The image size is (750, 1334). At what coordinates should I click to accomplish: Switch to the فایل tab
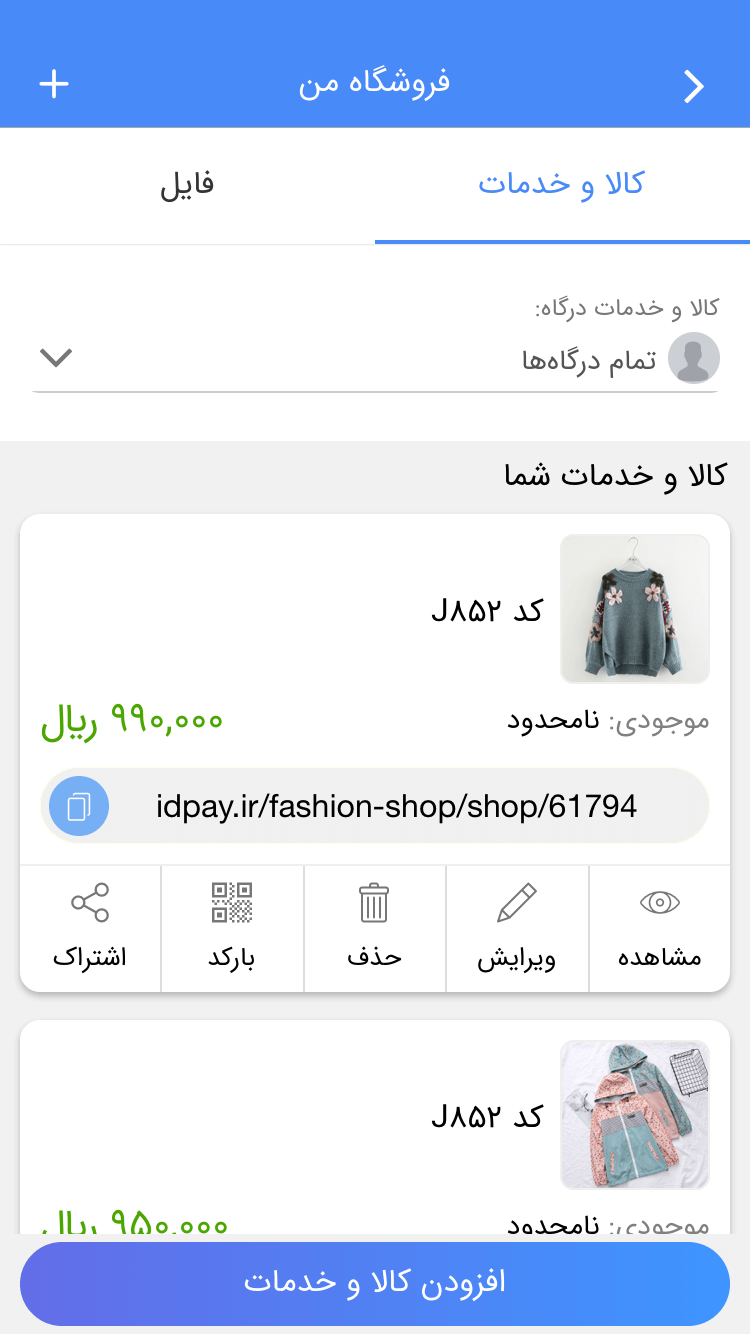[x=187, y=185]
